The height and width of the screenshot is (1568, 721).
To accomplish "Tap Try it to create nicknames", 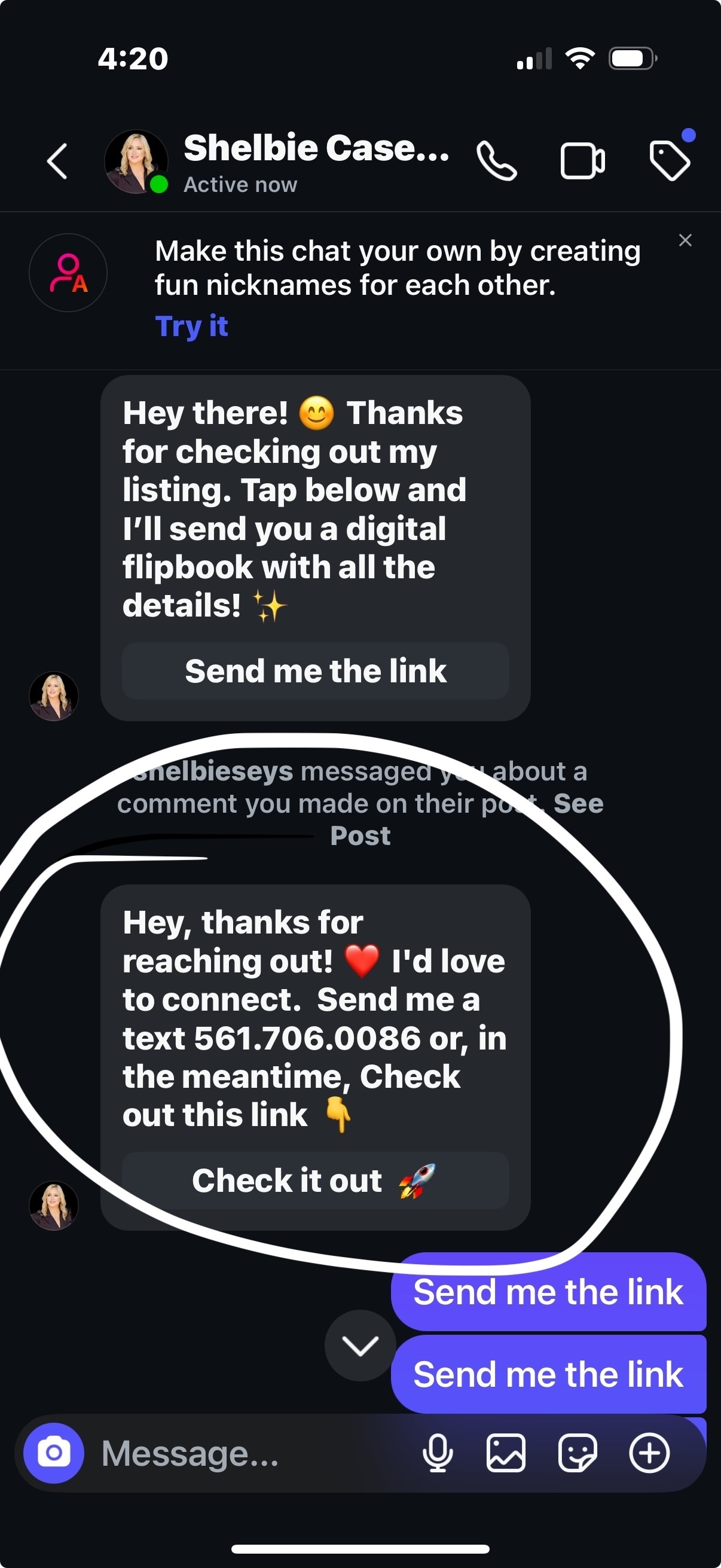I will [192, 327].
